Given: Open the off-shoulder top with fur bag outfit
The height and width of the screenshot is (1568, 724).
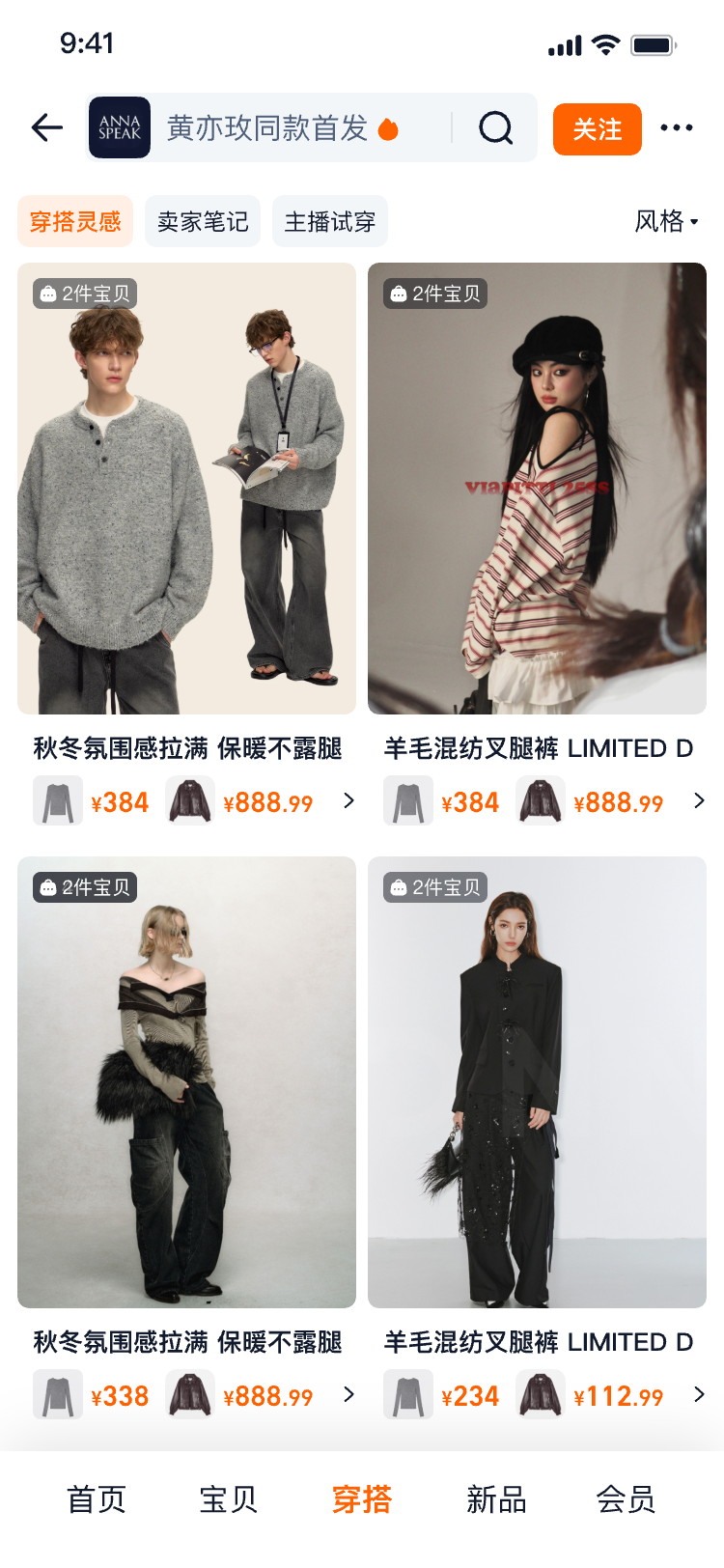Looking at the screenshot, I should tap(186, 1081).
